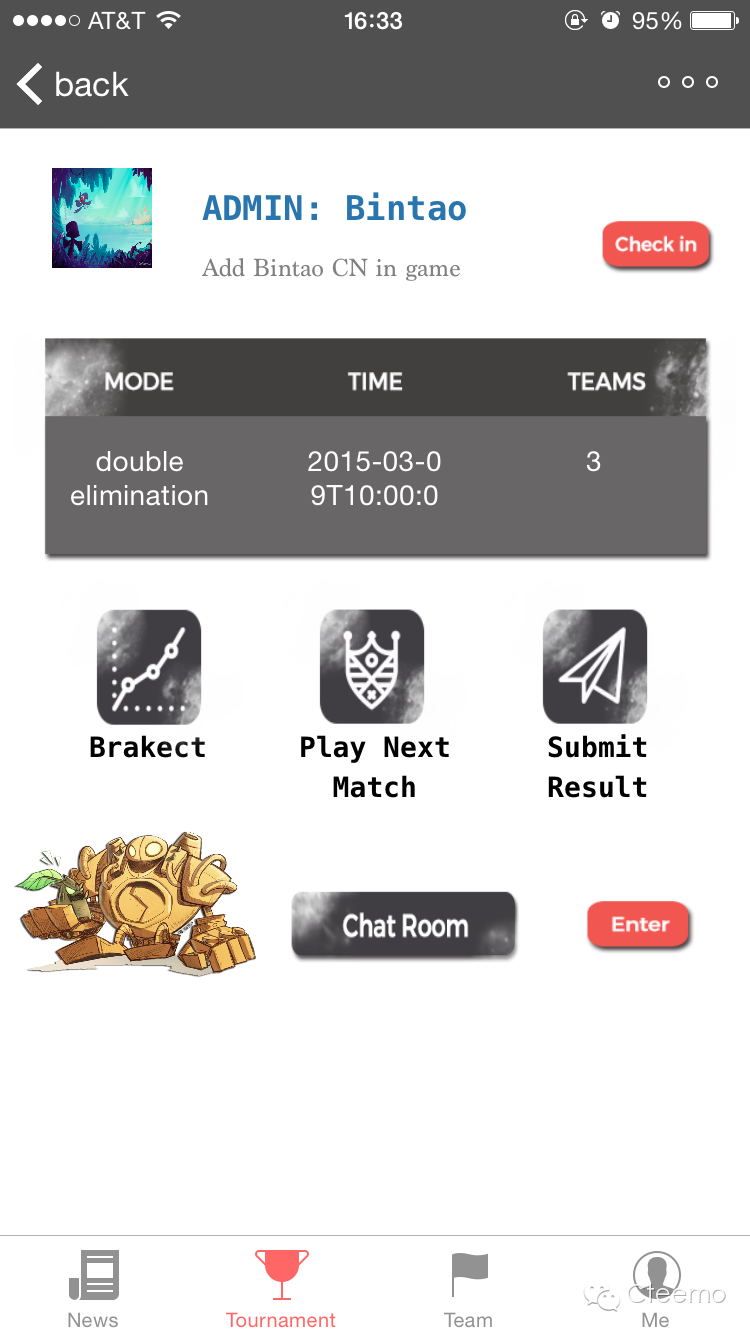
Task: Go back to the previous screen
Action: click(x=72, y=85)
